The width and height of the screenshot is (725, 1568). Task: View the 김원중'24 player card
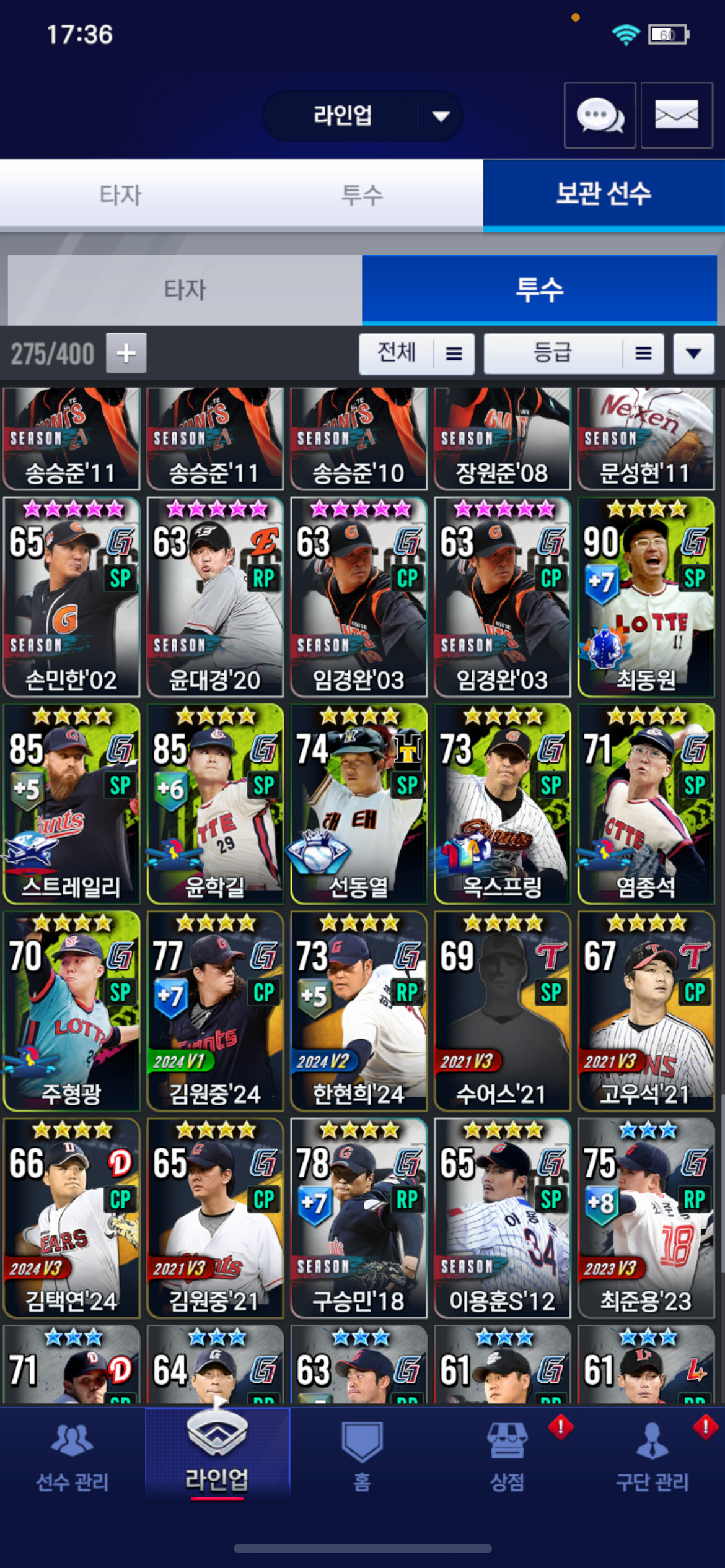[x=215, y=1011]
